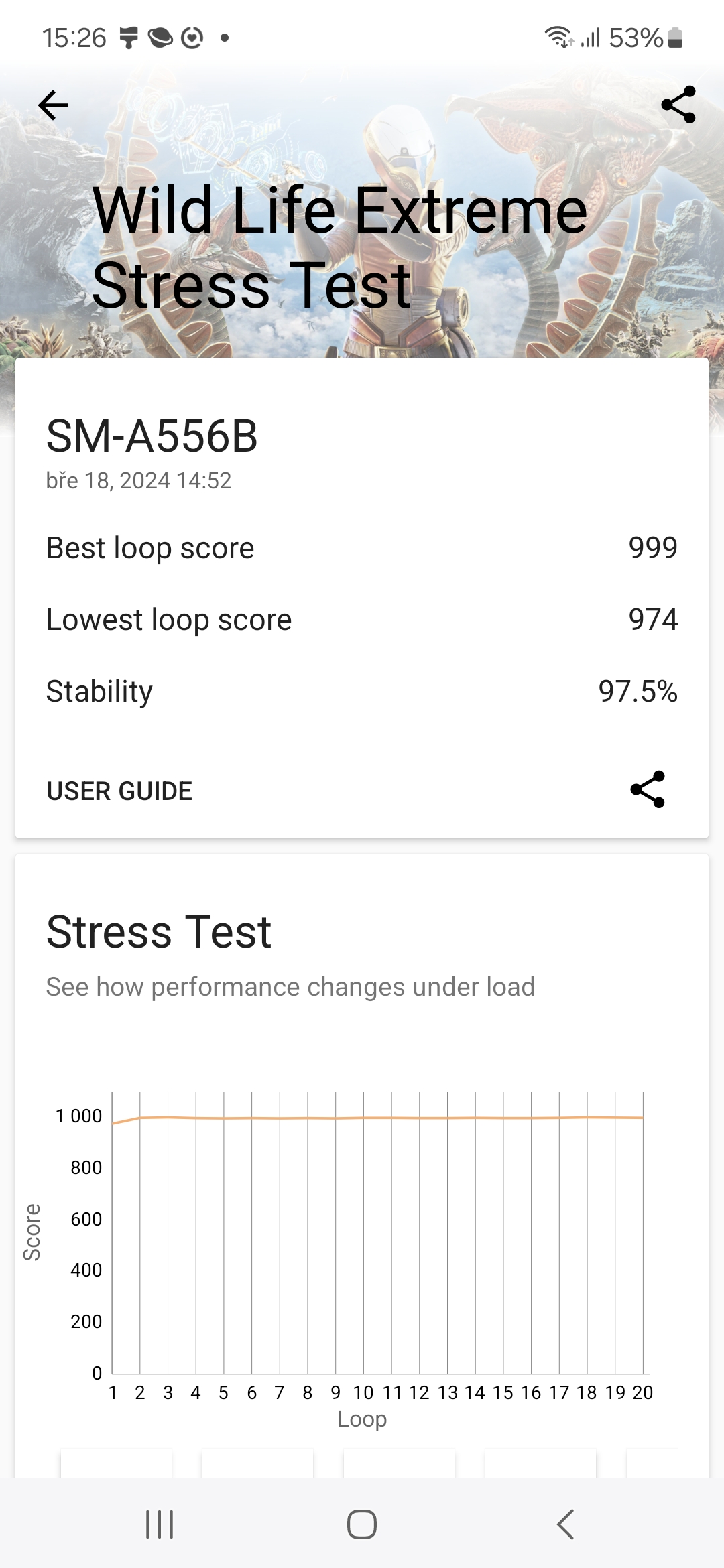Go back using the top arrow
The width and height of the screenshot is (724, 1568).
tap(53, 105)
